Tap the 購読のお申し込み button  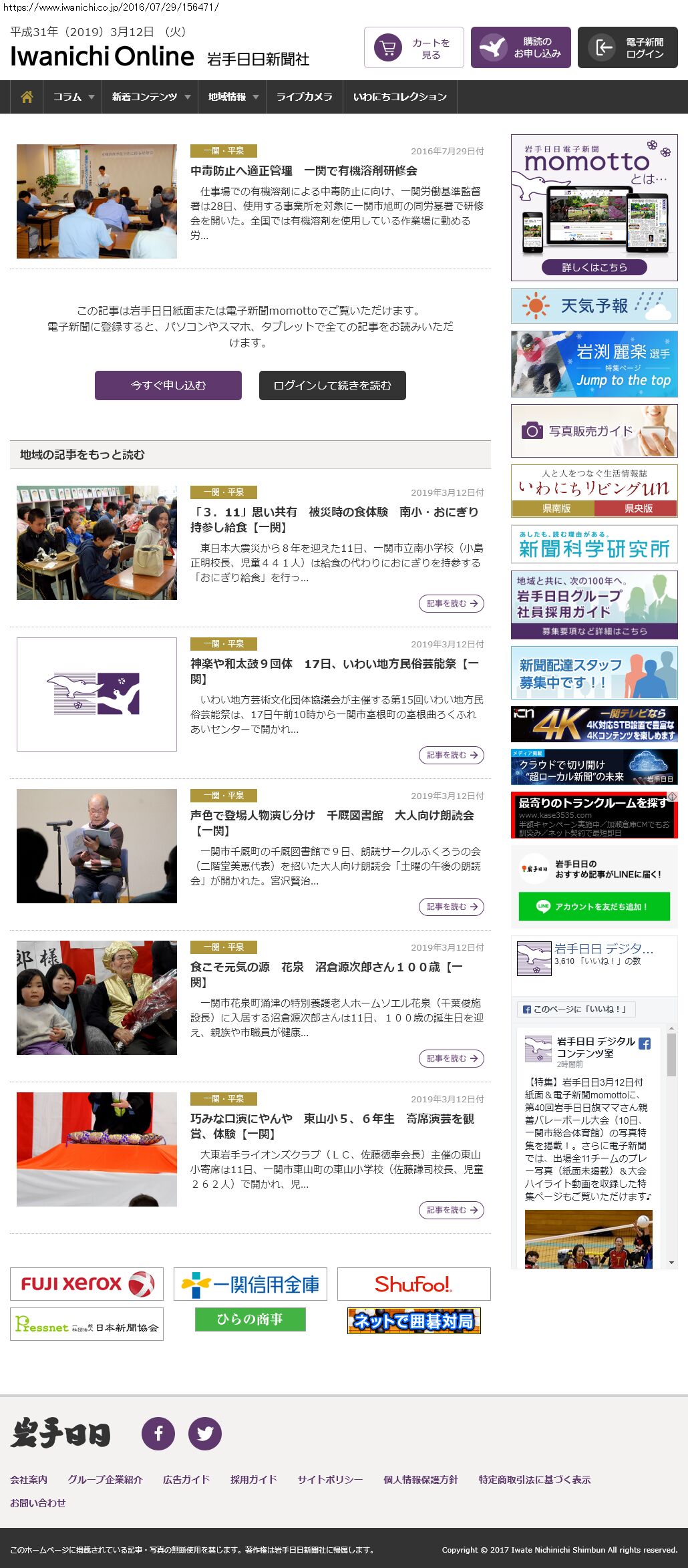[521, 48]
